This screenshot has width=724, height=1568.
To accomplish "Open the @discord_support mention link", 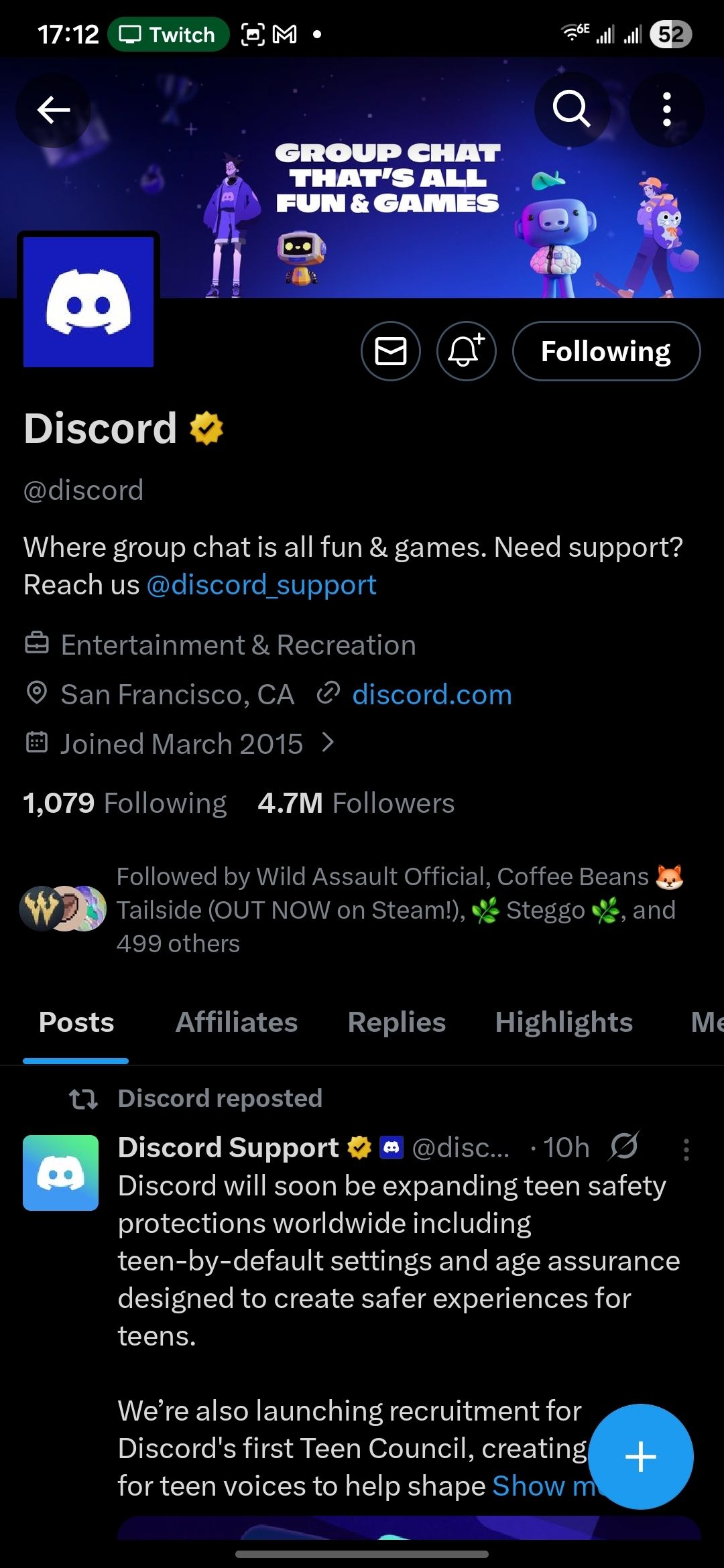I will pos(261,585).
